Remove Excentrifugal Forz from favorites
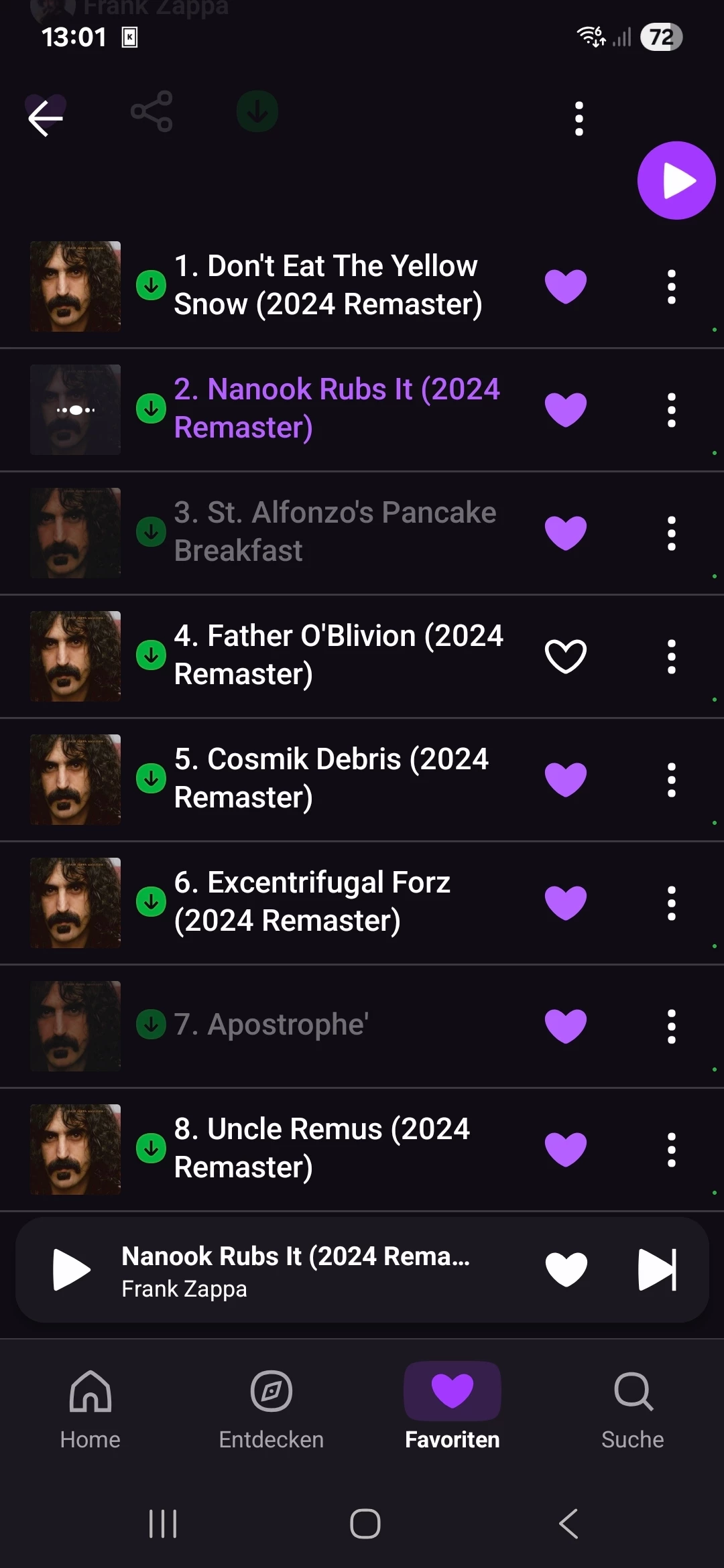This screenshot has height=1568, width=724. [x=565, y=903]
